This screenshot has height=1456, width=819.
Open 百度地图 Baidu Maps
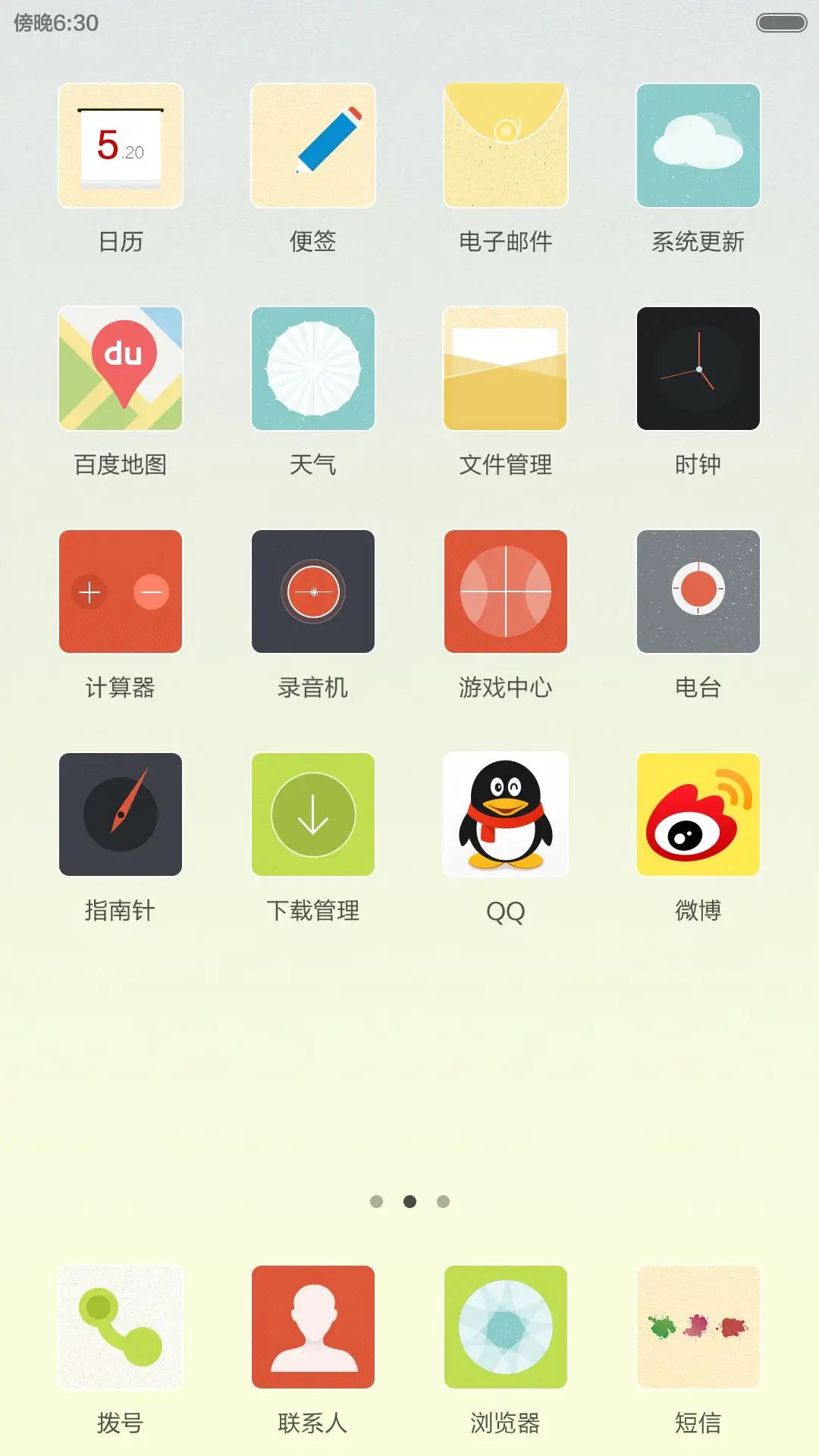tap(120, 369)
